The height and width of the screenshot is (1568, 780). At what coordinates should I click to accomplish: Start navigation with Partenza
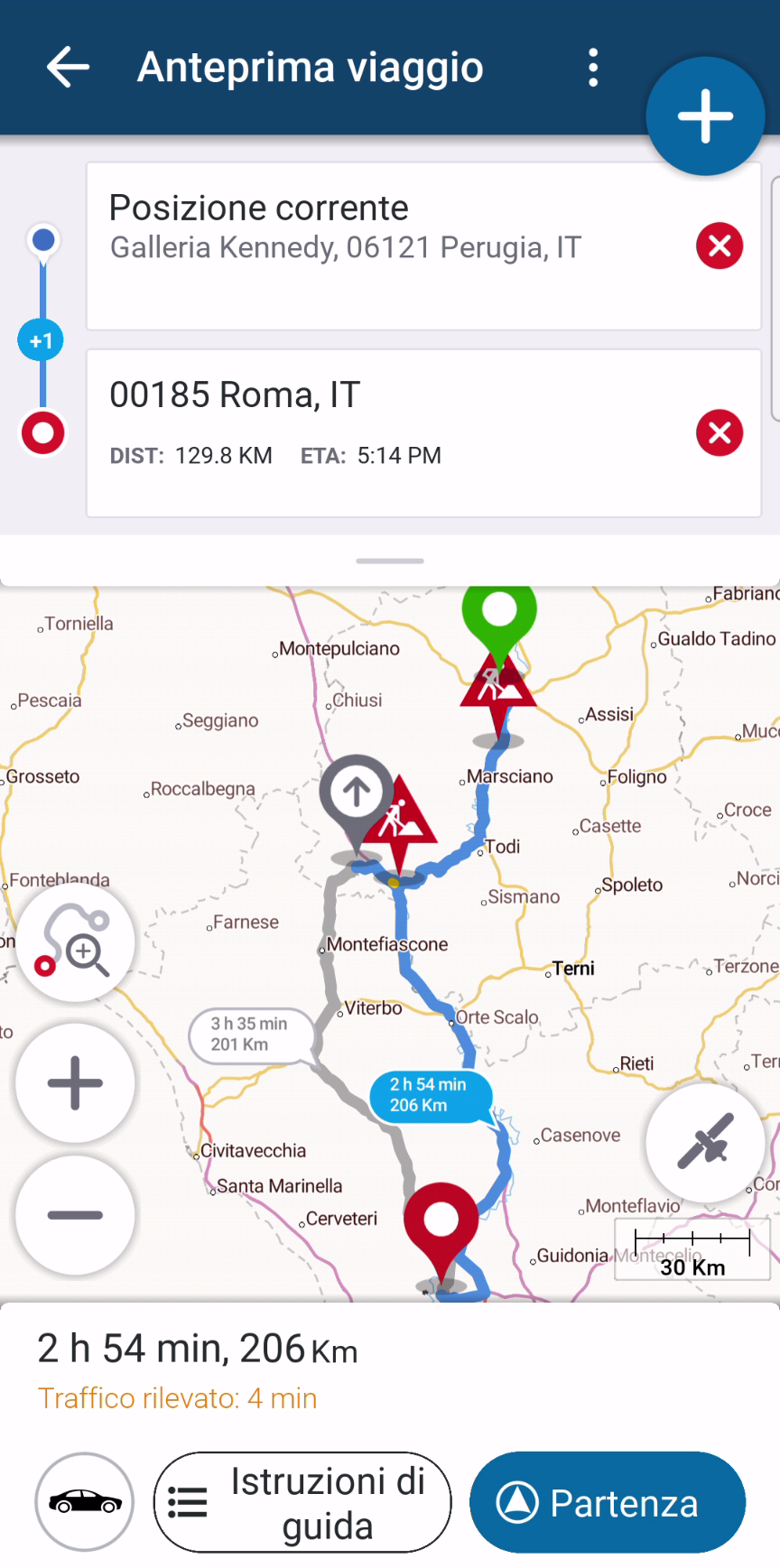(x=608, y=1502)
